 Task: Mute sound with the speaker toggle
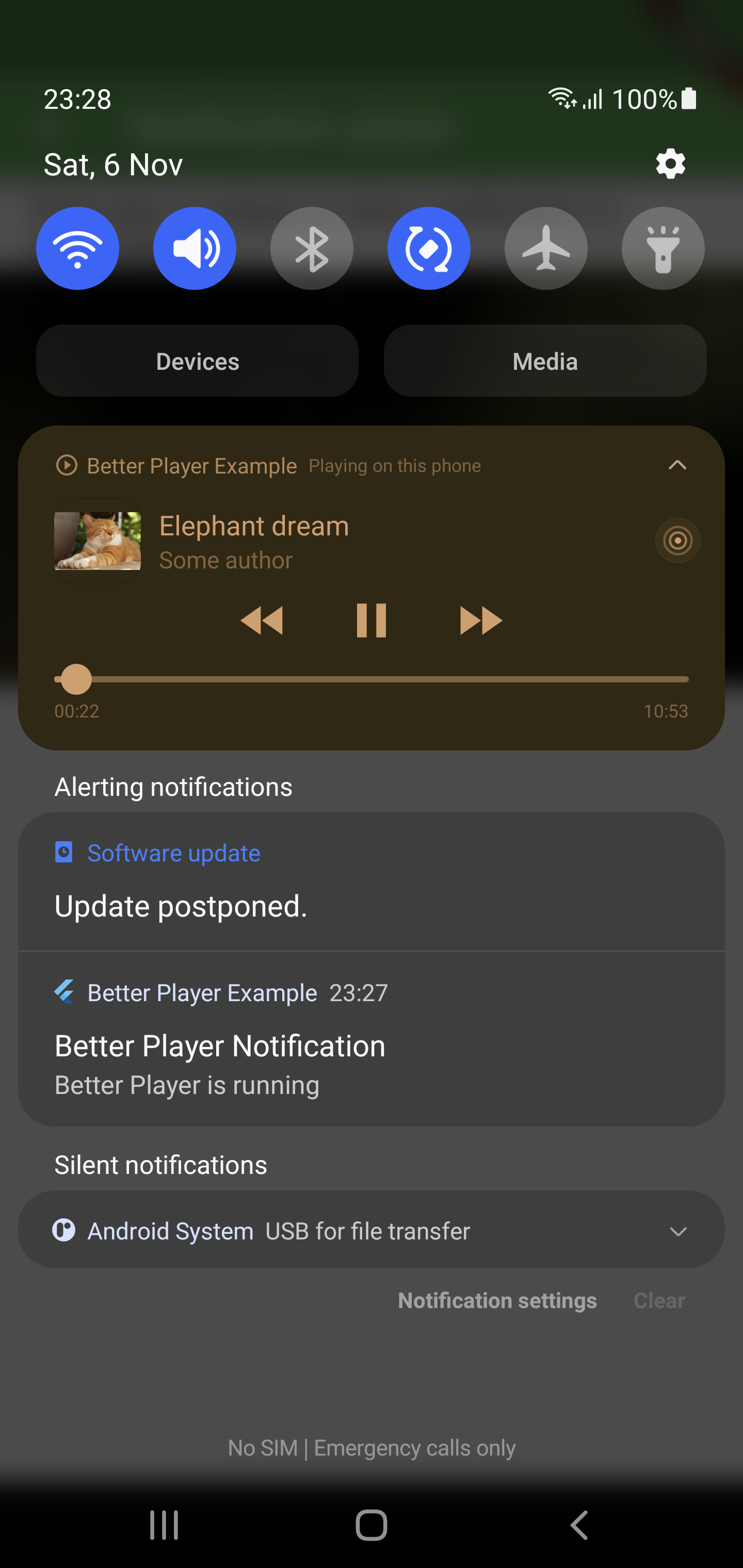tap(195, 248)
